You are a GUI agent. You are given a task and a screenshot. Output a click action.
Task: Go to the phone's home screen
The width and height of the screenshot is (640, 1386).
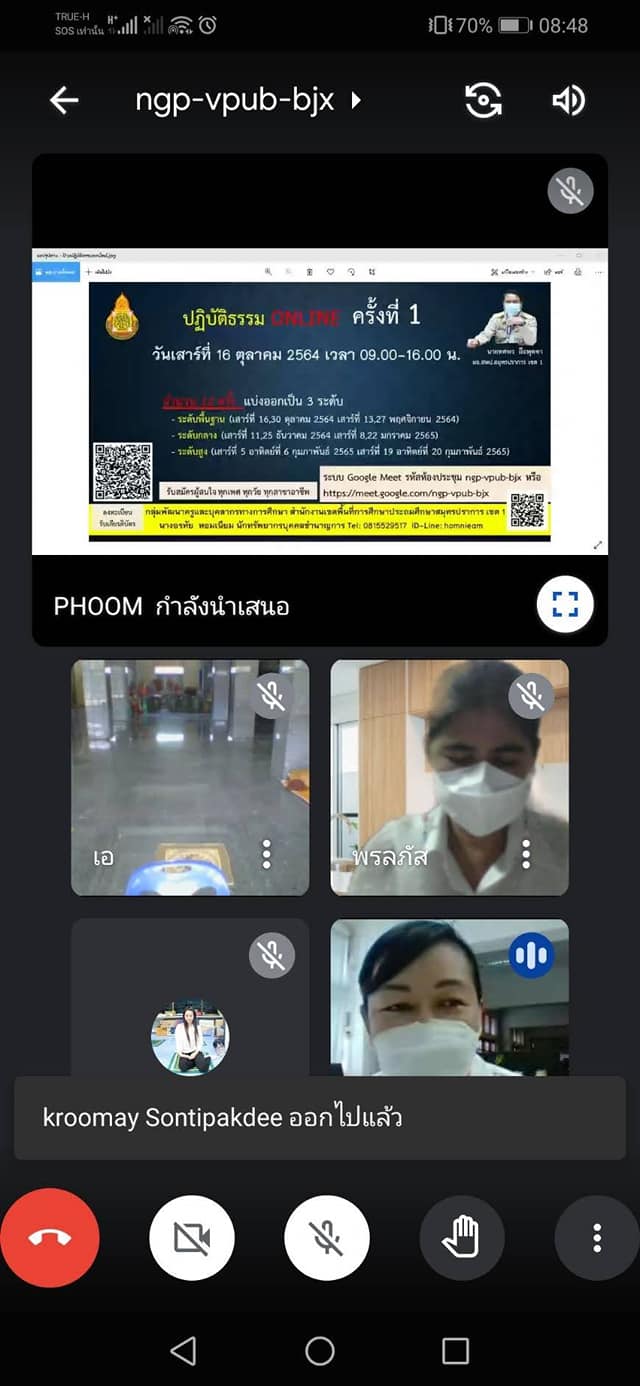pyautogui.click(x=320, y=1351)
